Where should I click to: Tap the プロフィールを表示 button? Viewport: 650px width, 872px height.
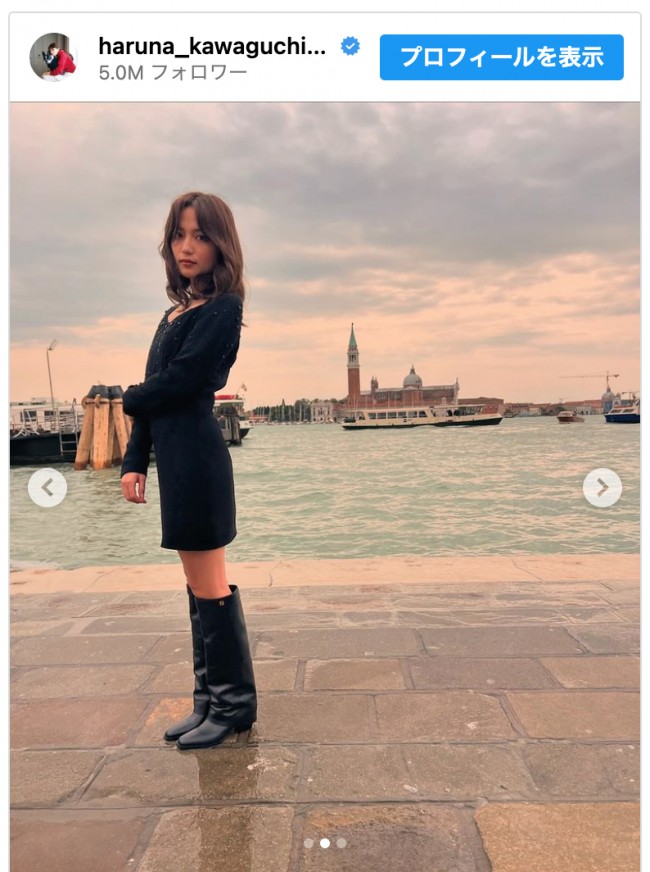click(501, 57)
